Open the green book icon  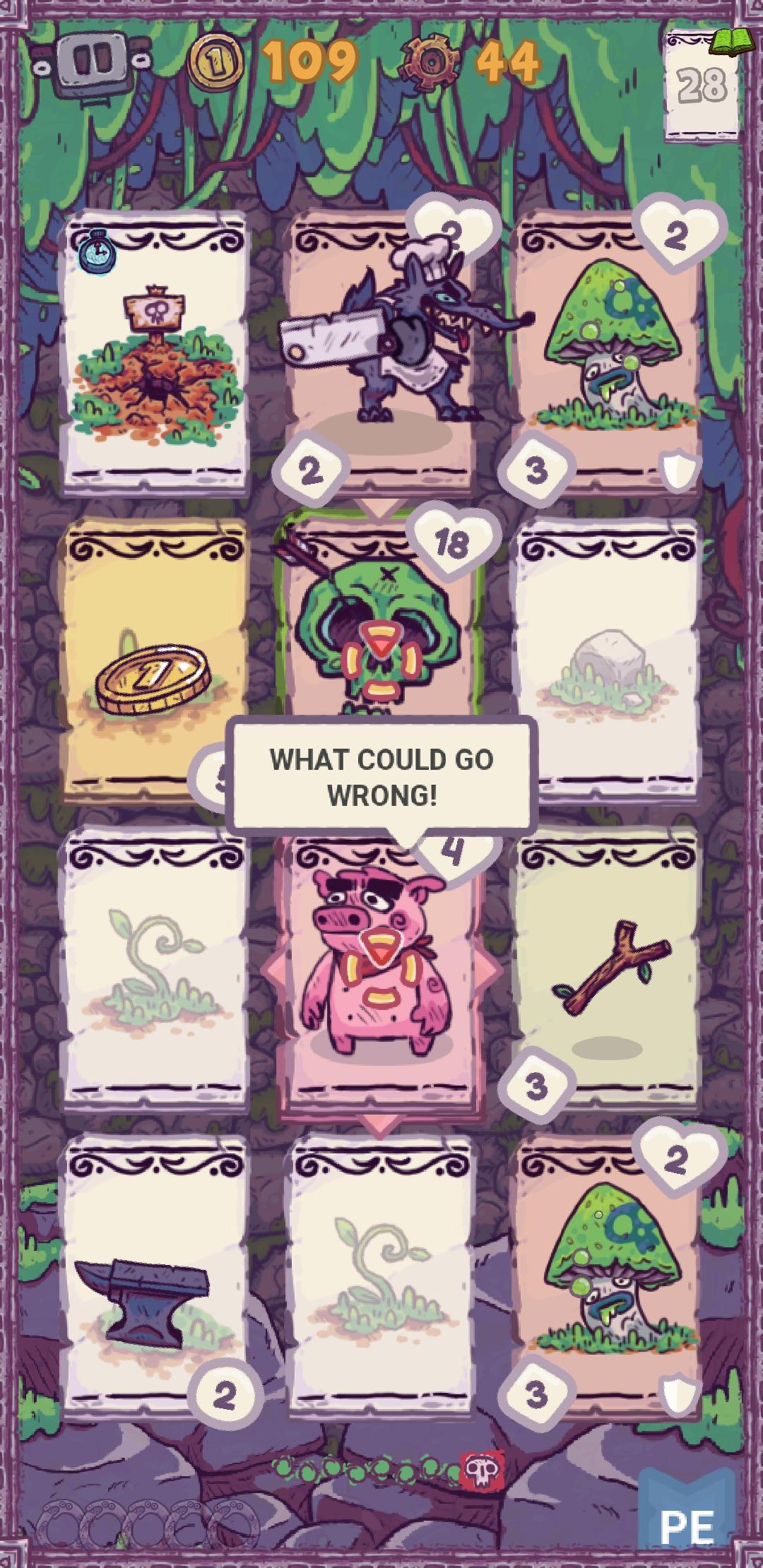coord(732,42)
